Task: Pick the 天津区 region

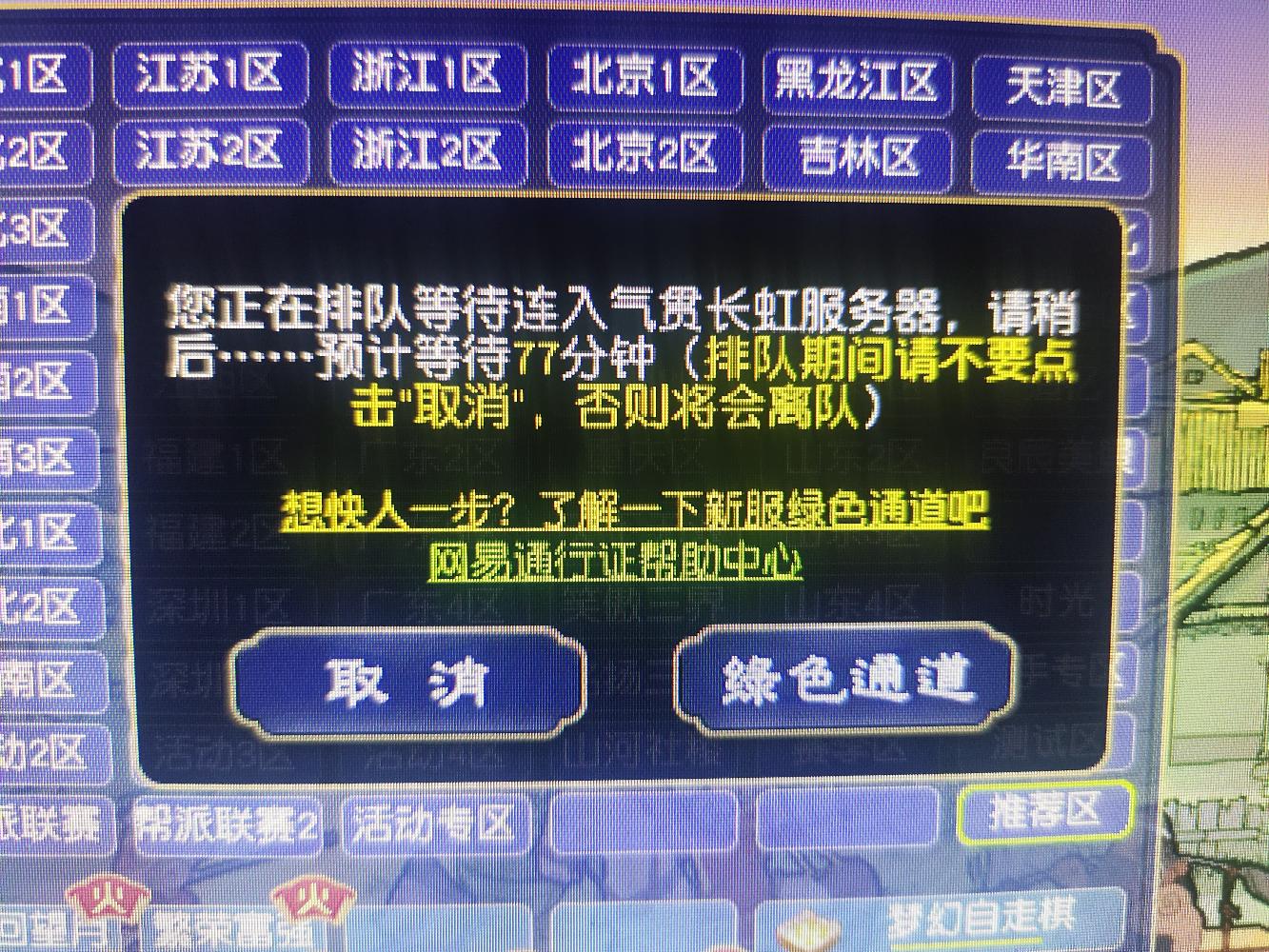Action: pyautogui.click(x=1061, y=89)
